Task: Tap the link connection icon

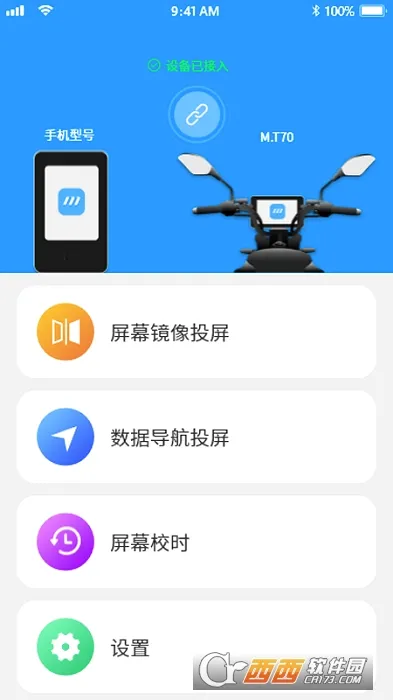Action: point(196,115)
